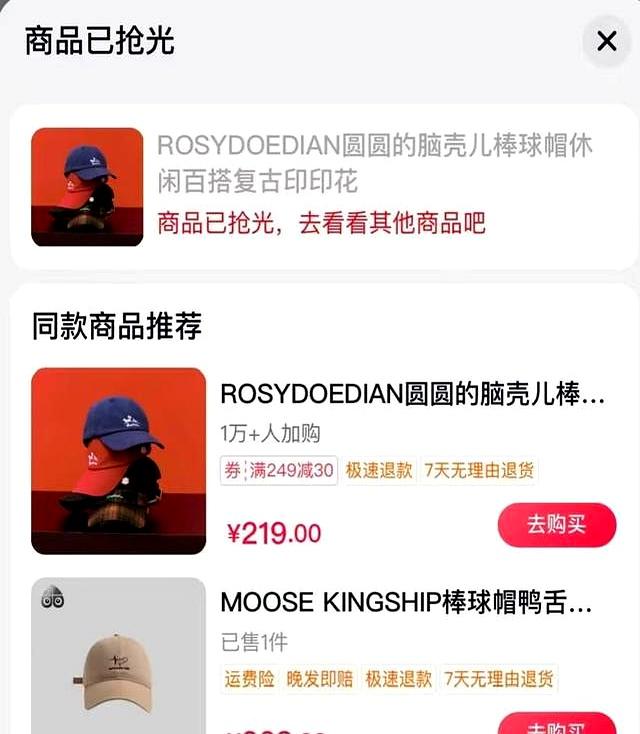The height and width of the screenshot is (734, 640).
Task: Claim the 满249减30 coupon
Action: 278,470
